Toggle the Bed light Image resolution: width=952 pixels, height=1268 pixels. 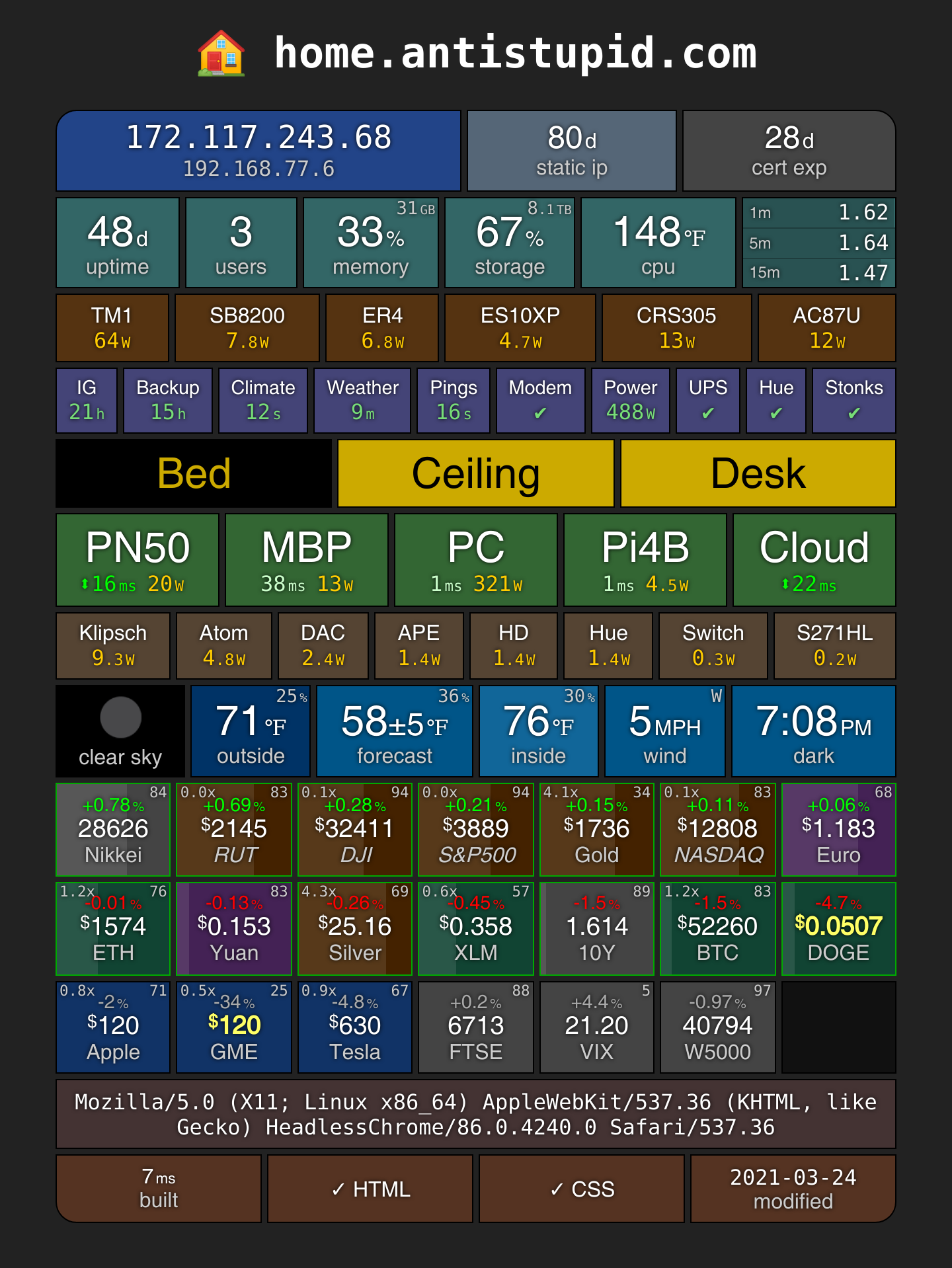[194, 473]
